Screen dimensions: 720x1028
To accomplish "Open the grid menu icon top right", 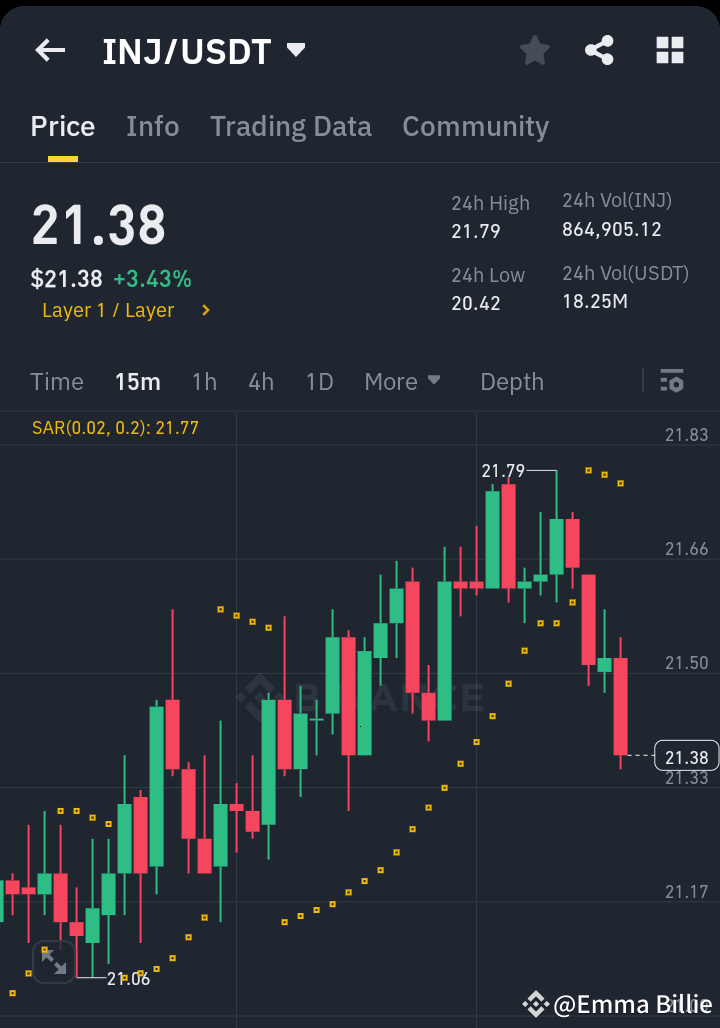I will (x=669, y=50).
